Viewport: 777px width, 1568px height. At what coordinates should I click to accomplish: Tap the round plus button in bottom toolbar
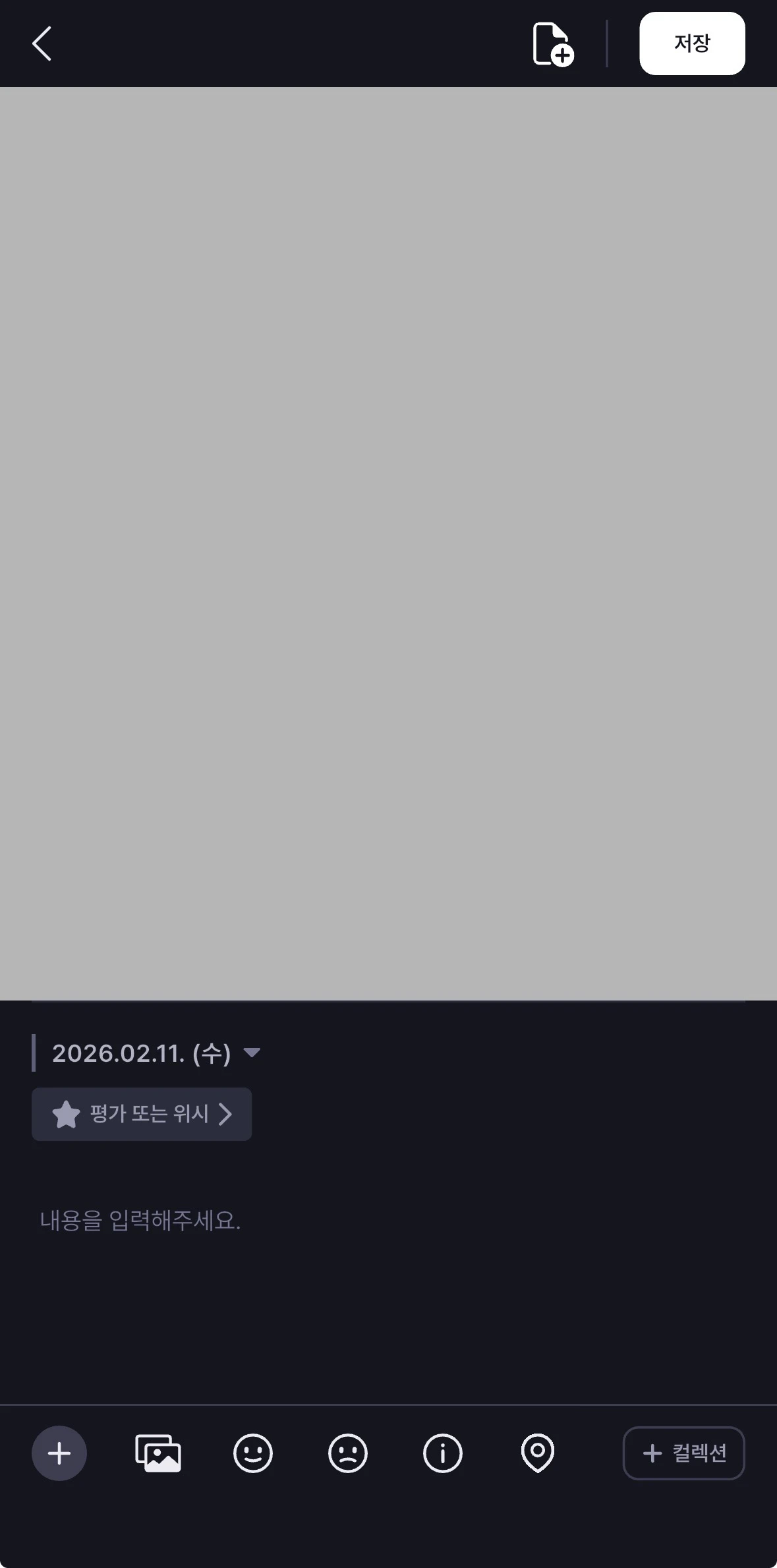pos(59,1453)
